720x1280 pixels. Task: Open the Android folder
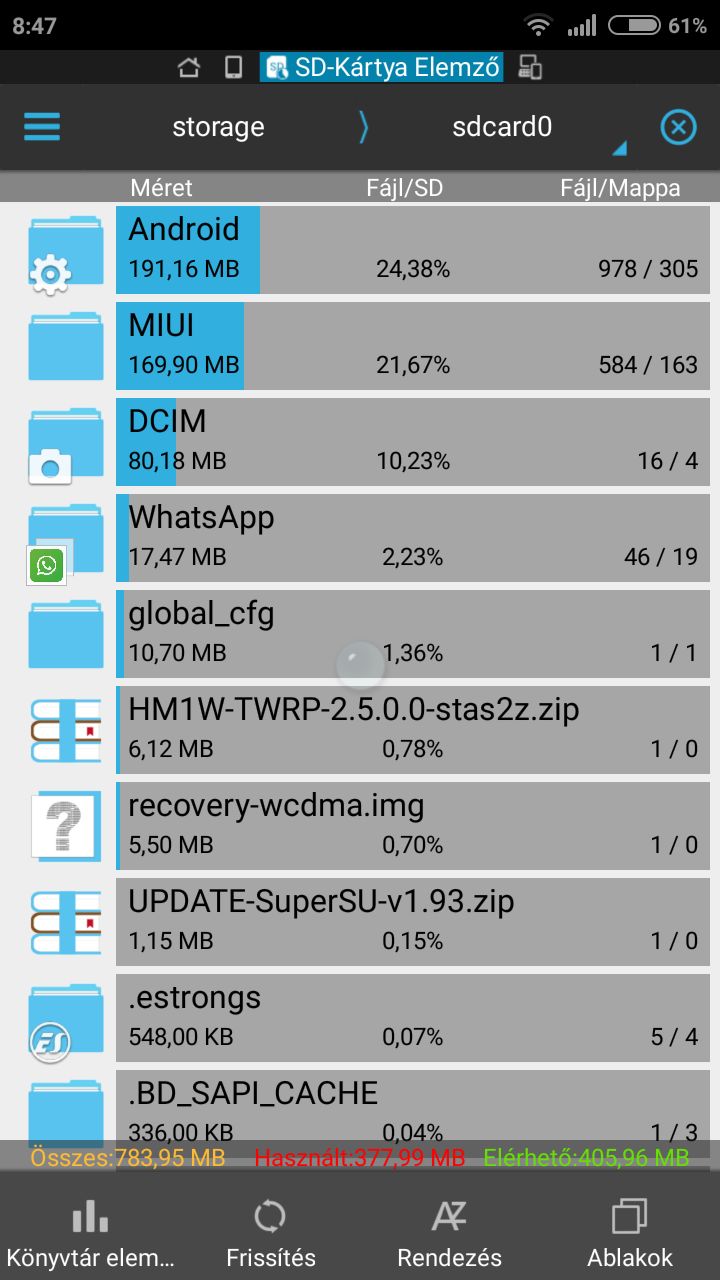[x=360, y=250]
